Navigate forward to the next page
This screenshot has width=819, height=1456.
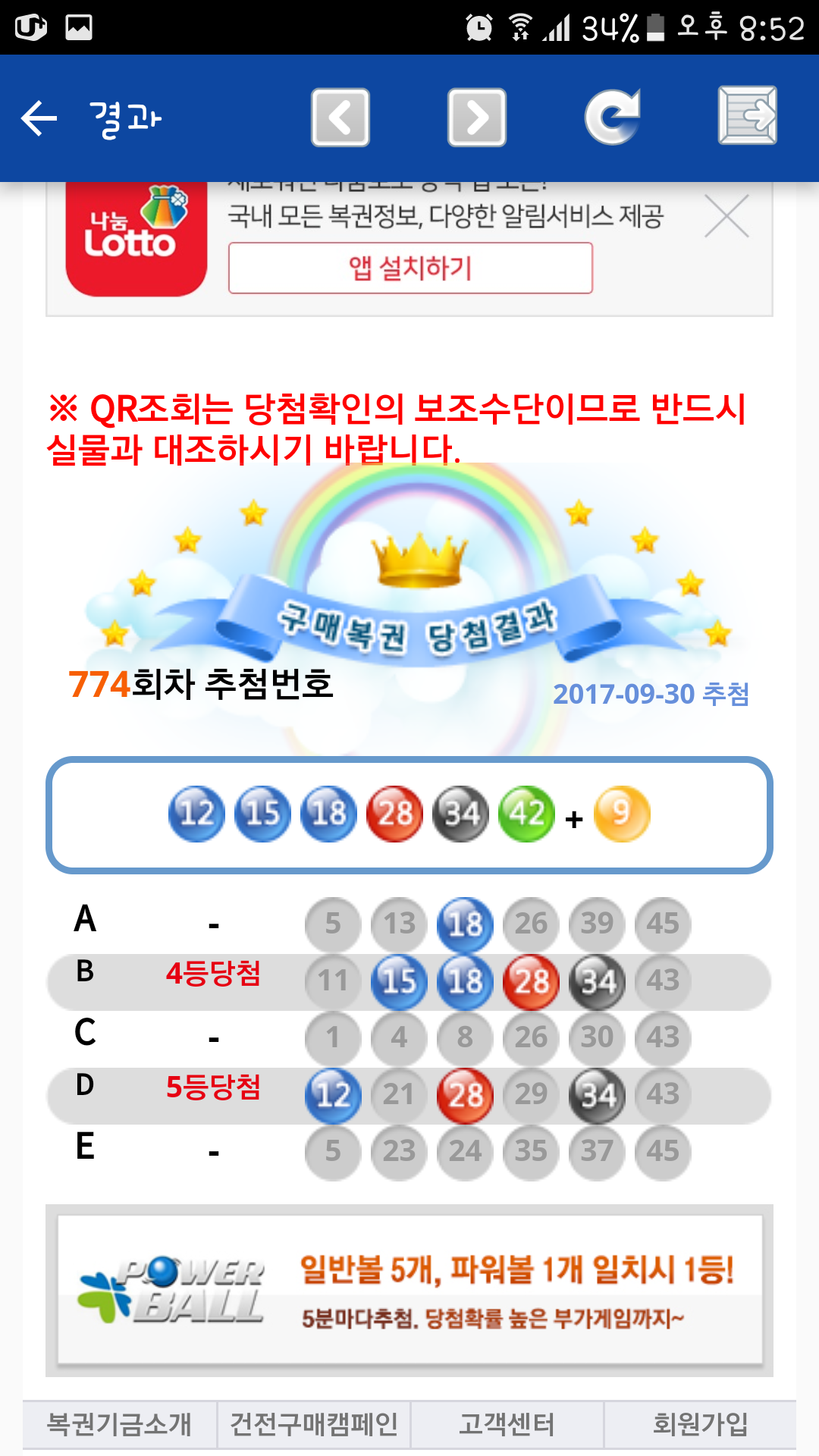476,118
